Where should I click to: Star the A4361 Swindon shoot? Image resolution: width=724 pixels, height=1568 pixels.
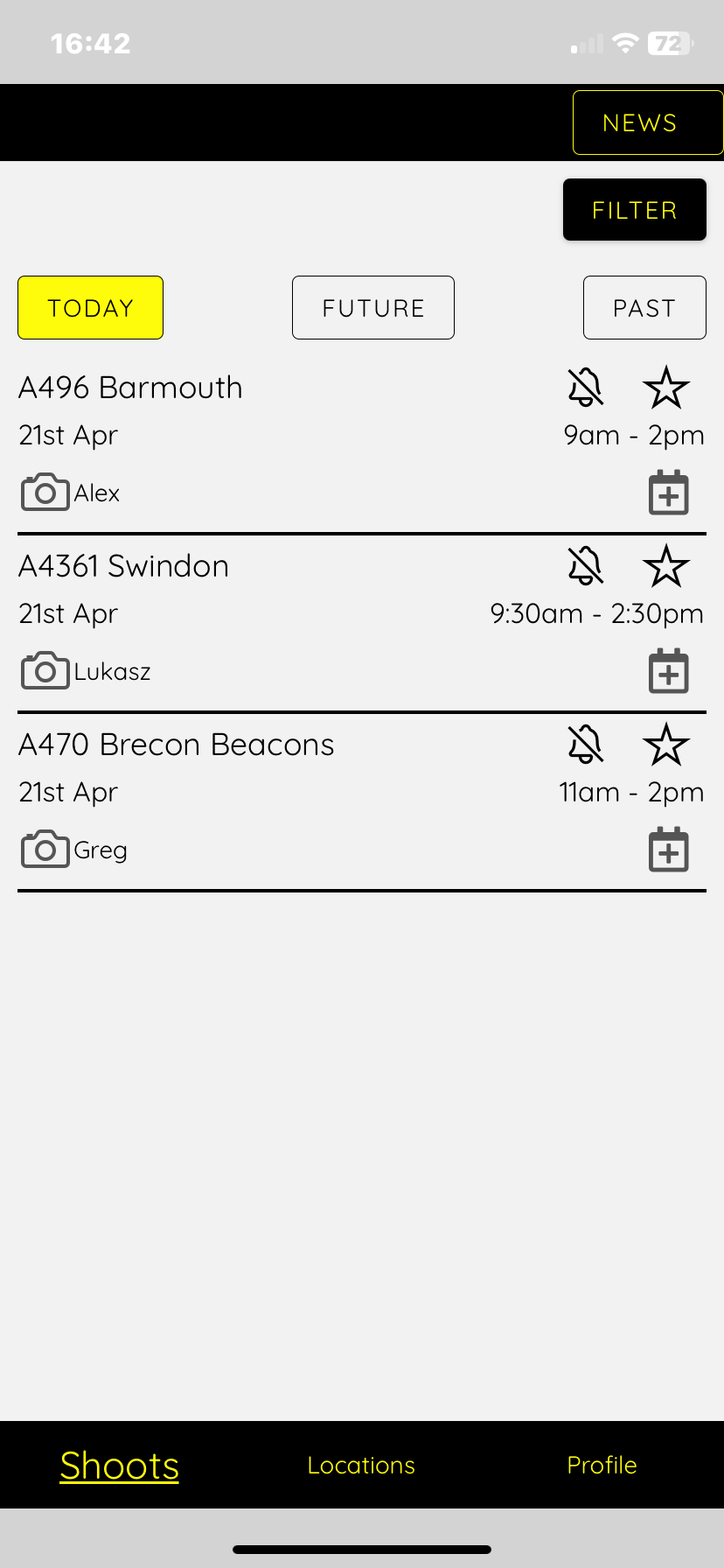(x=666, y=566)
